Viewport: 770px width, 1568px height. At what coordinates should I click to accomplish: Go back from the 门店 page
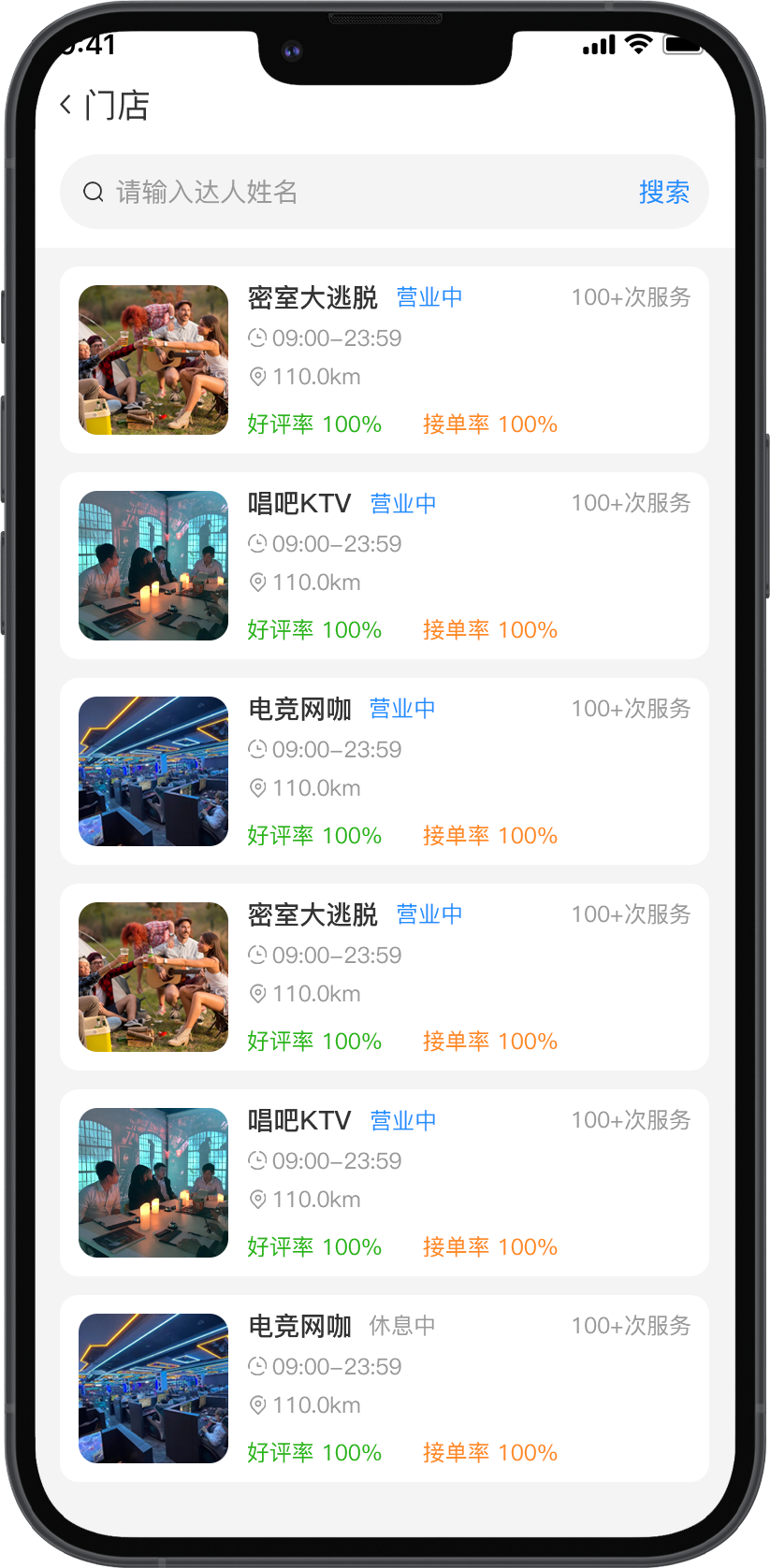coord(65,106)
